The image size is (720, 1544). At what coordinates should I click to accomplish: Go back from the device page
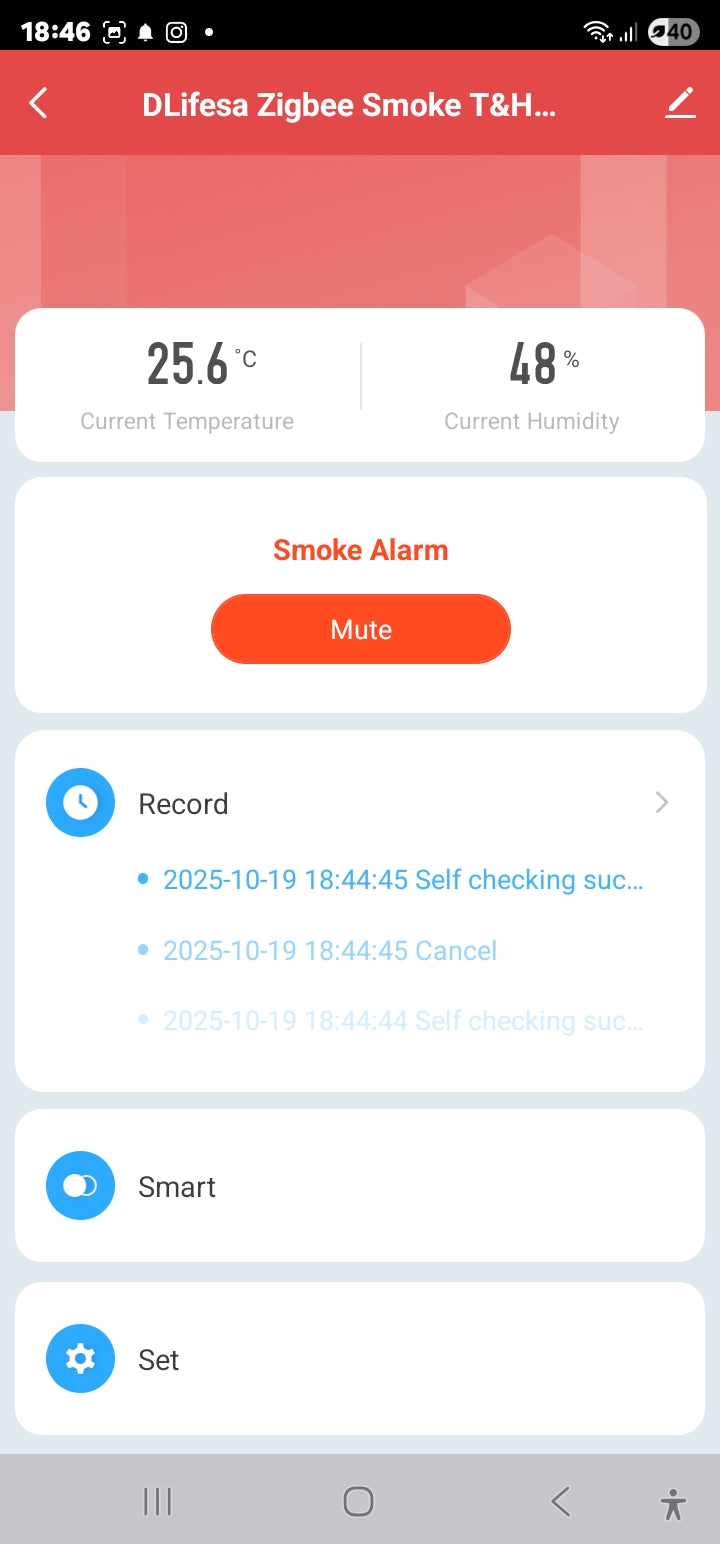point(38,103)
